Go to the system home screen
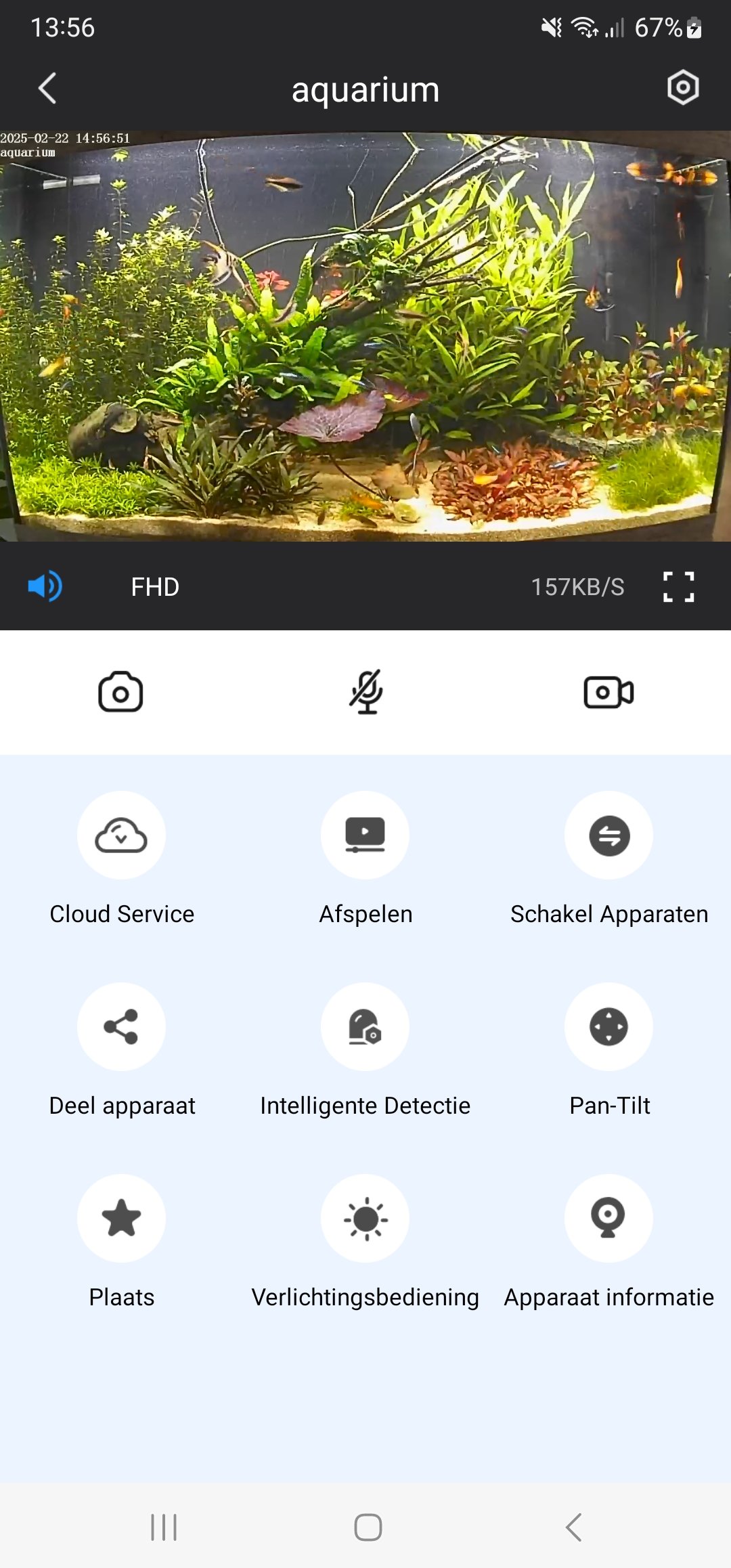Screen dimensions: 731x1568 tap(368, 1527)
